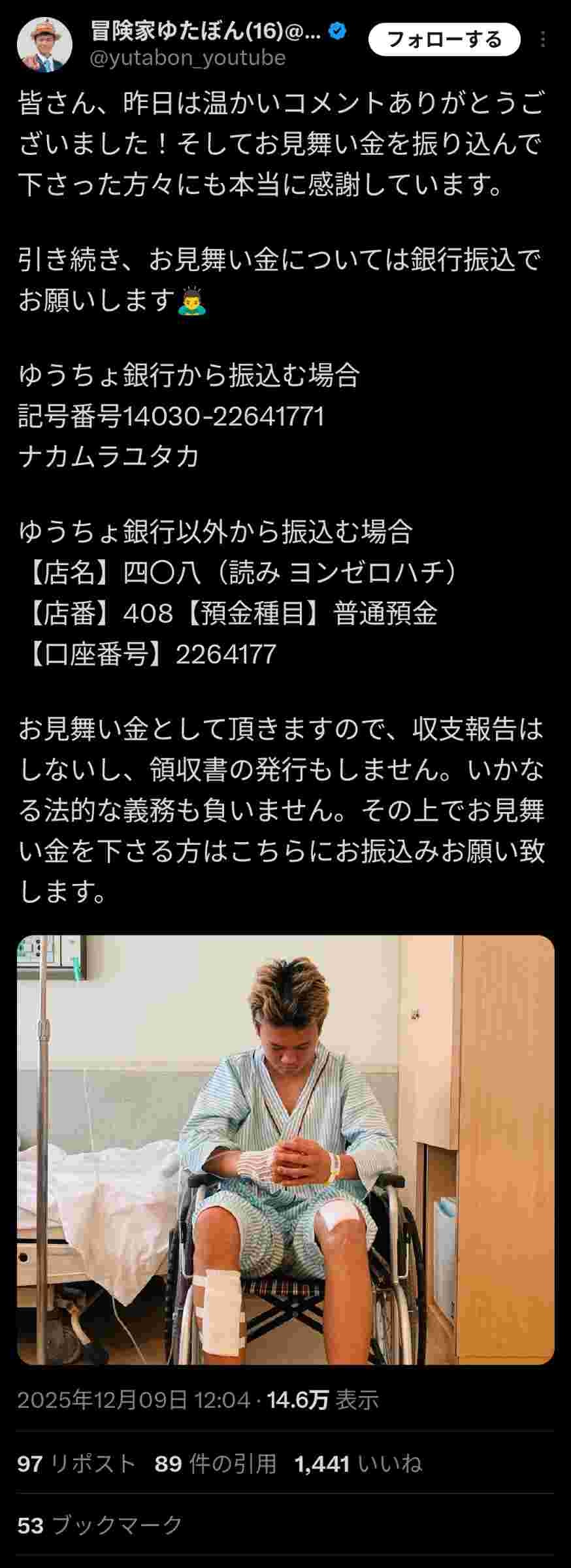See who gave 1,441 いいね

358,1464
